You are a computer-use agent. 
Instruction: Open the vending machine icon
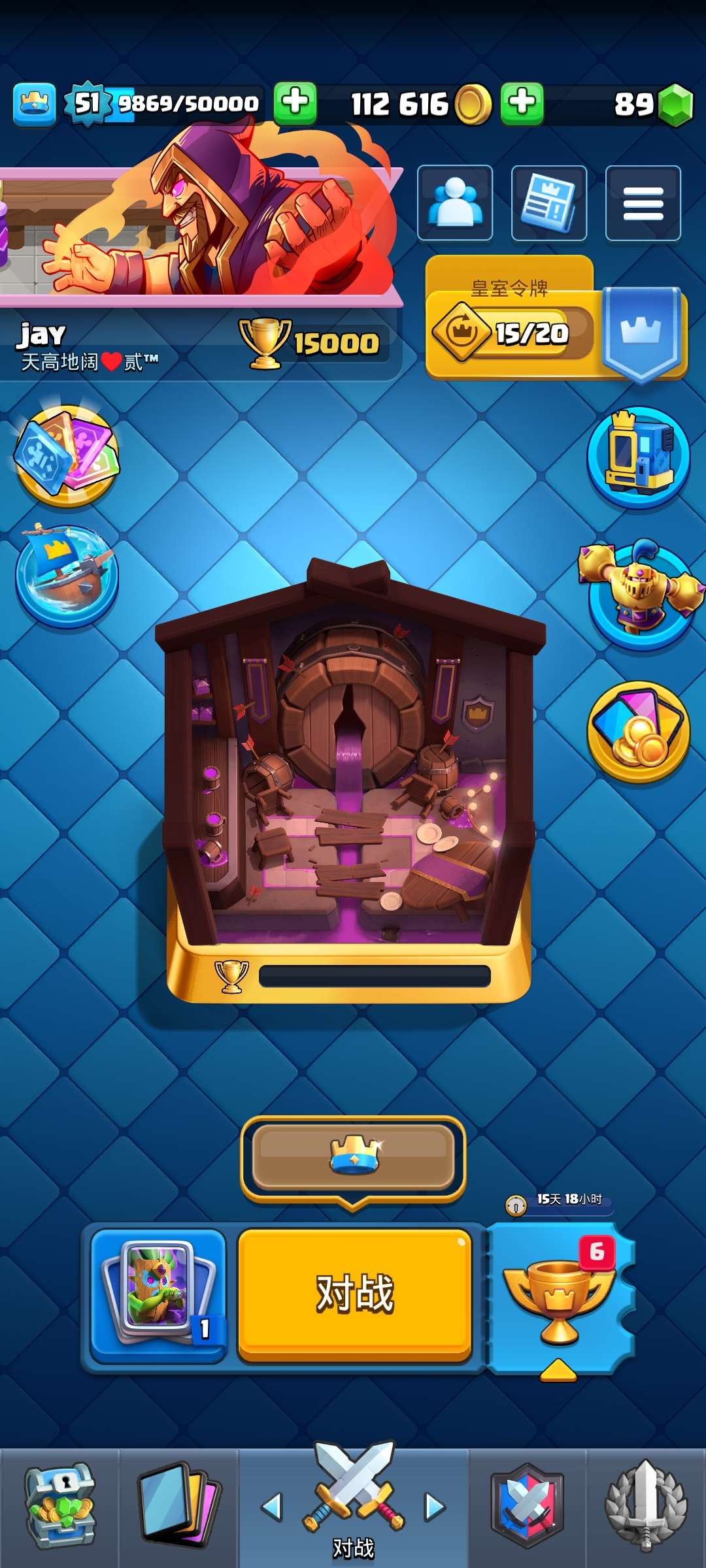tap(638, 457)
